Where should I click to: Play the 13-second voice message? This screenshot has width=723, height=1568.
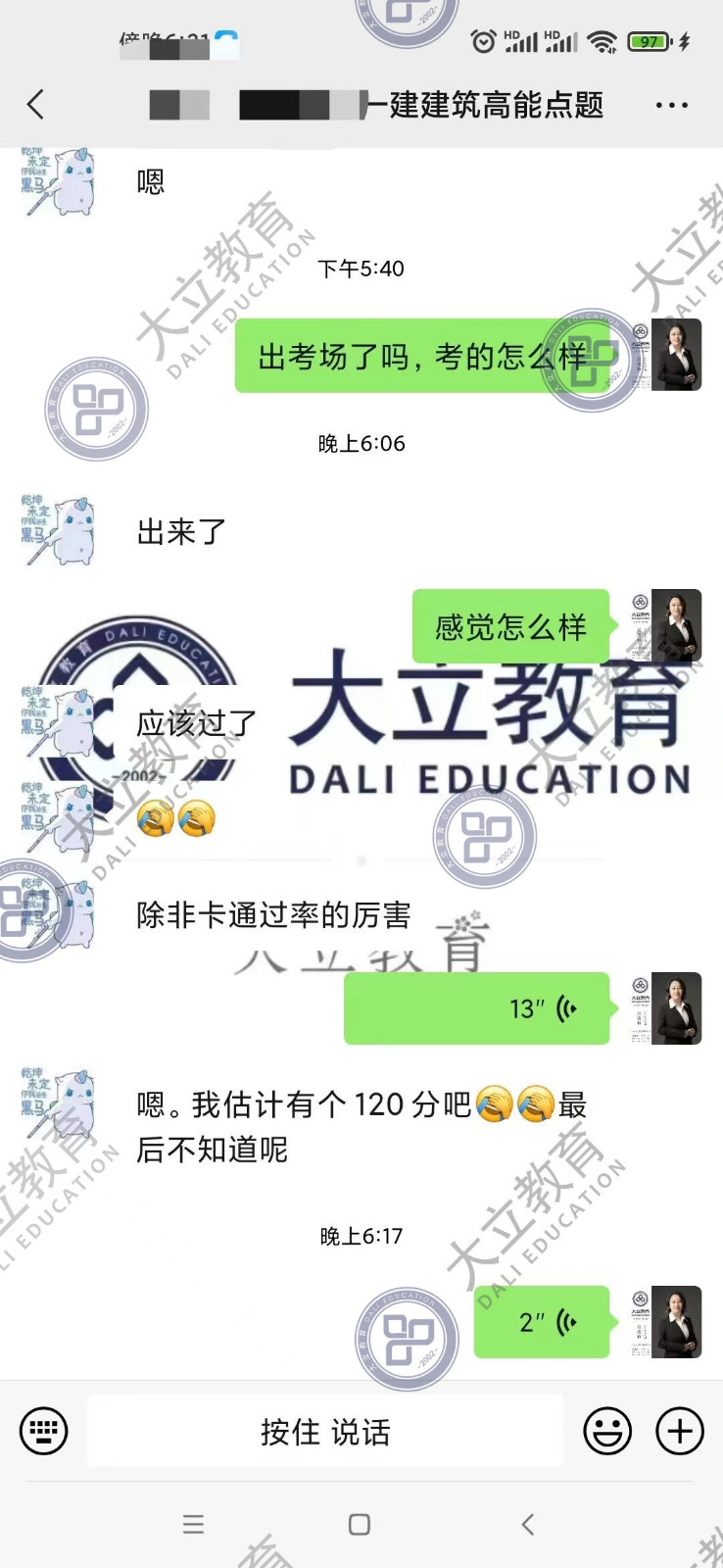(477, 1008)
